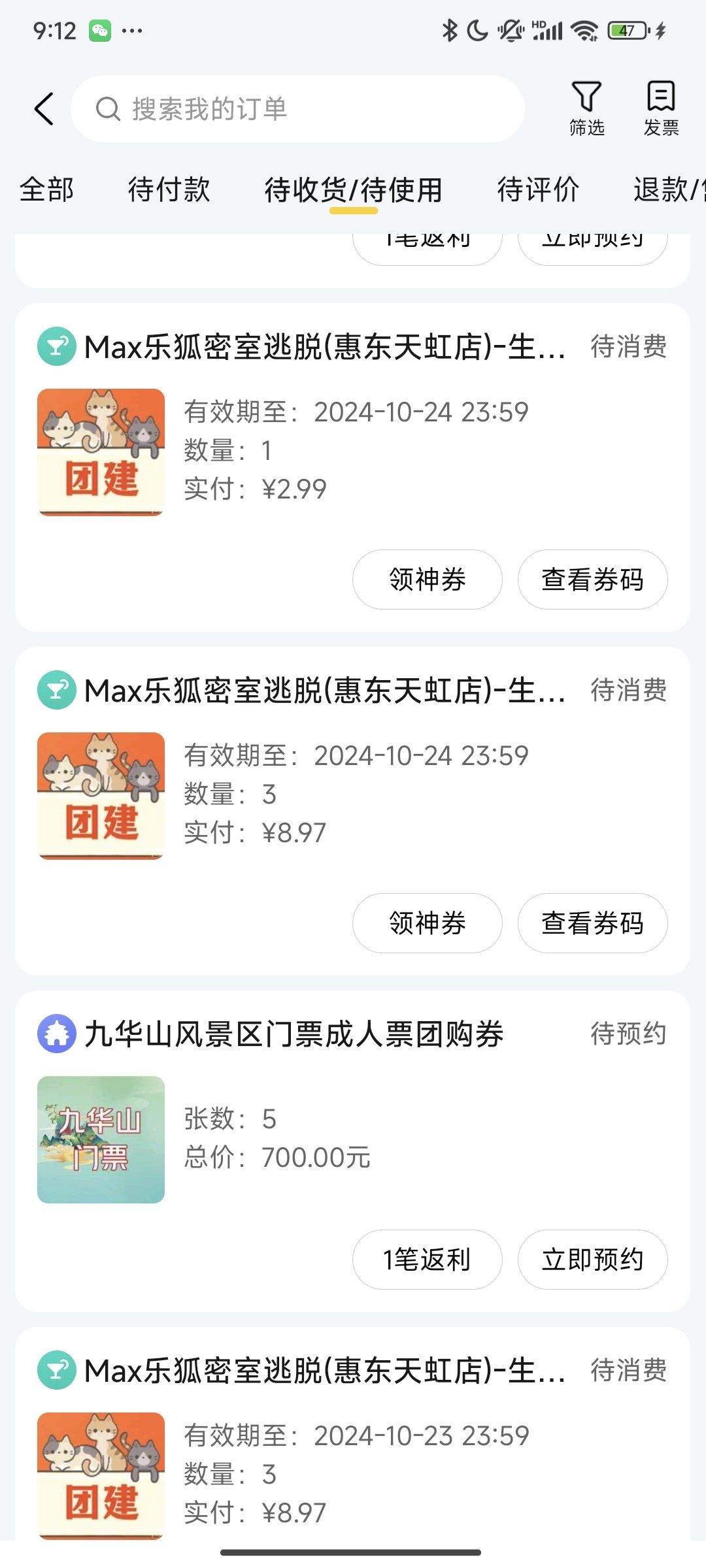Open the 待评价 tab
The height and width of the screenshot is (1568, 706).
539,190
